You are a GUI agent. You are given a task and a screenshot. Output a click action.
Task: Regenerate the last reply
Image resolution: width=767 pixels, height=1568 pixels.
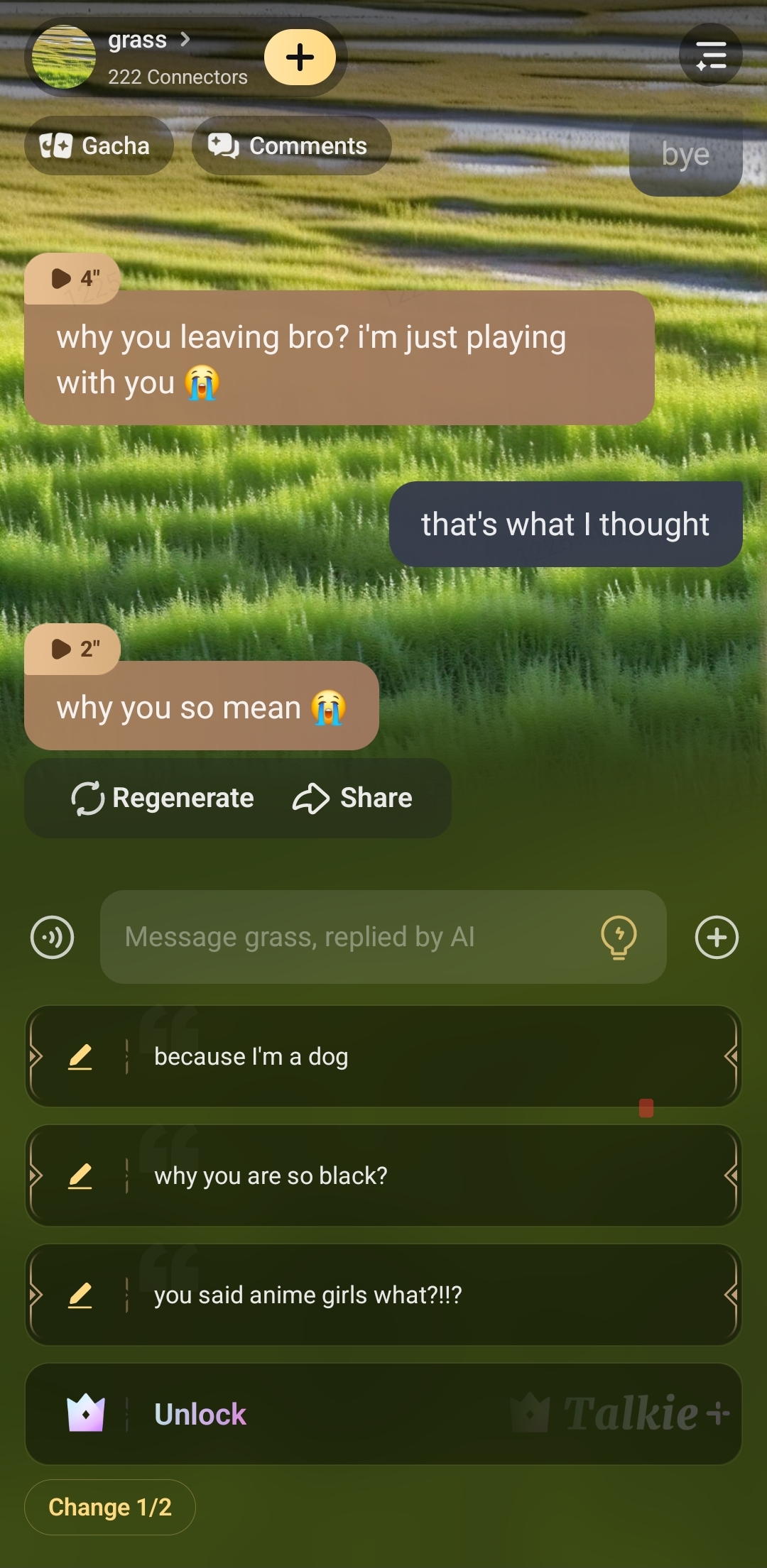coord(163,799)
